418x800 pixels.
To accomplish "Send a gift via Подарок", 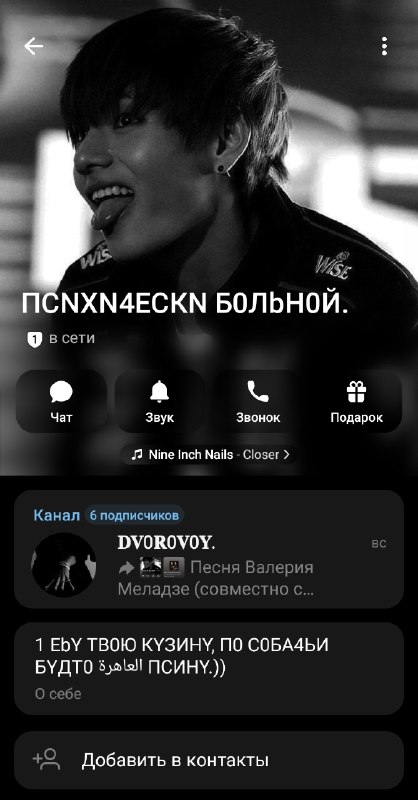I will 357,402.
